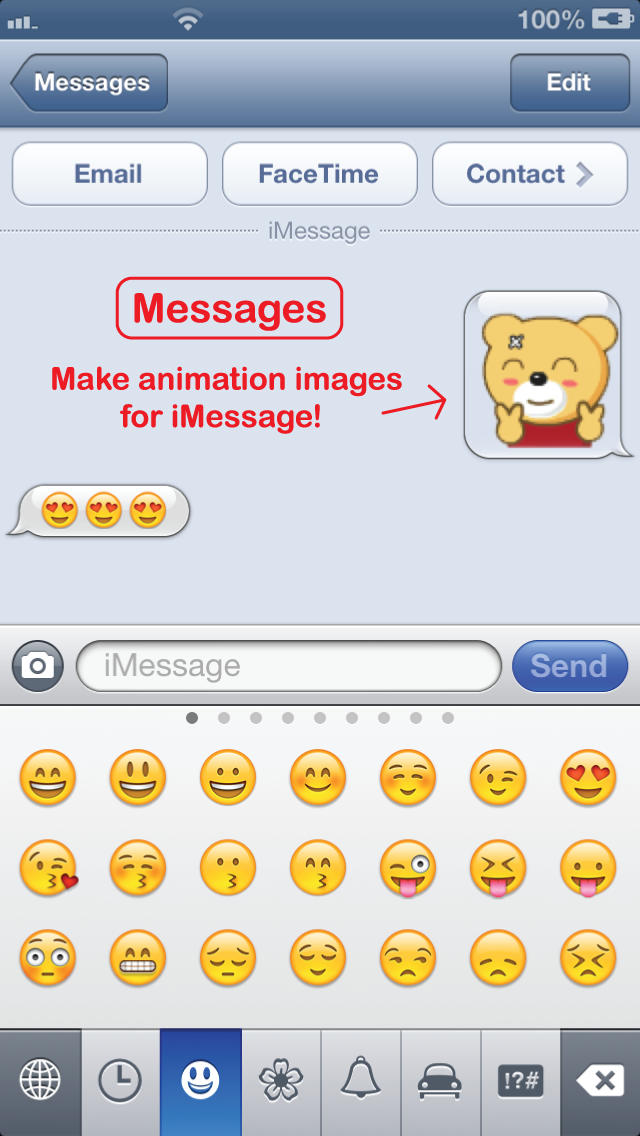Screen dimensions: 640x1136
Task: Insert the kiss-with-heart emoji
Action: tap(49, 868)
